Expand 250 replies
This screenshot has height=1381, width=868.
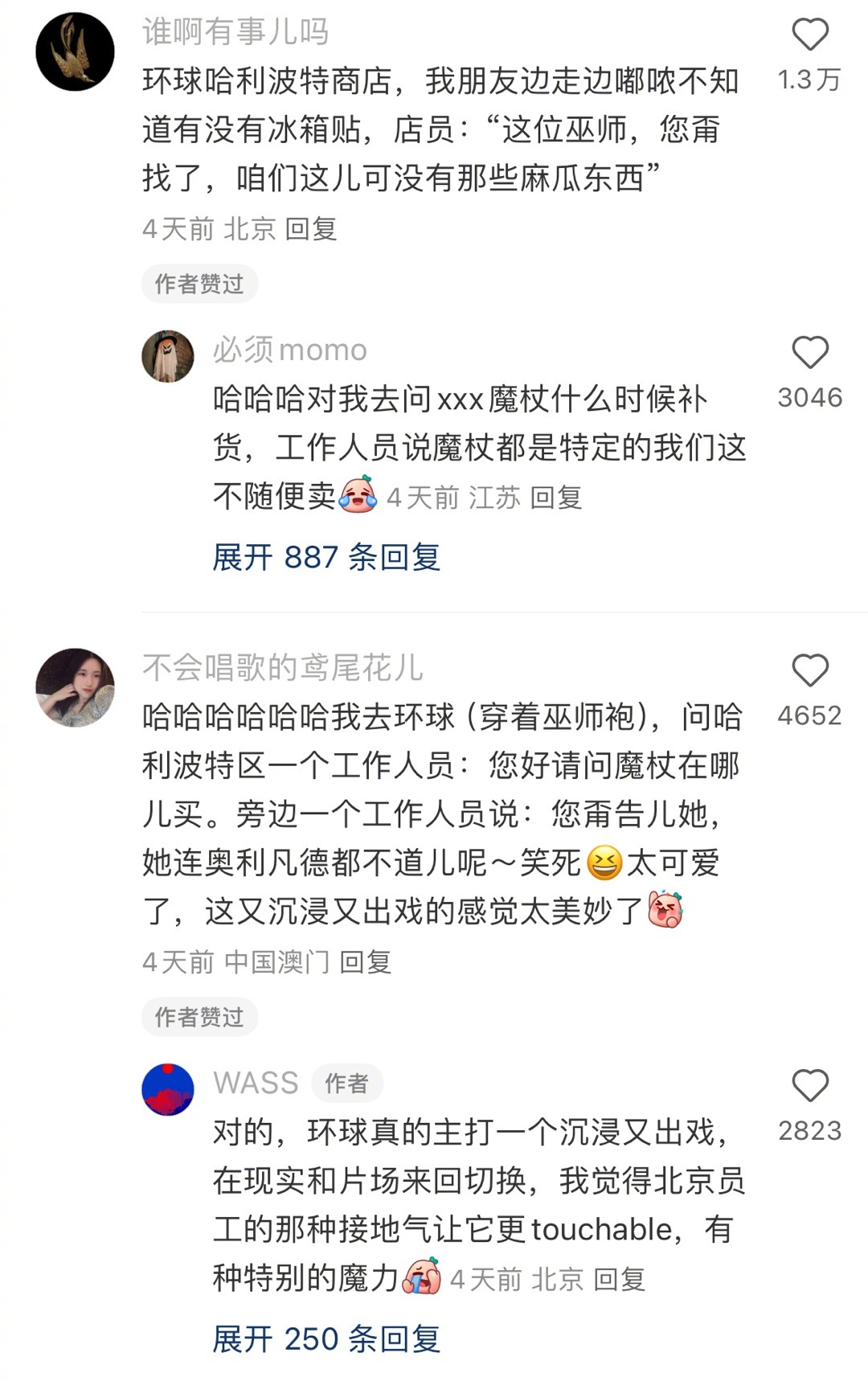(x=326, y=1338)
